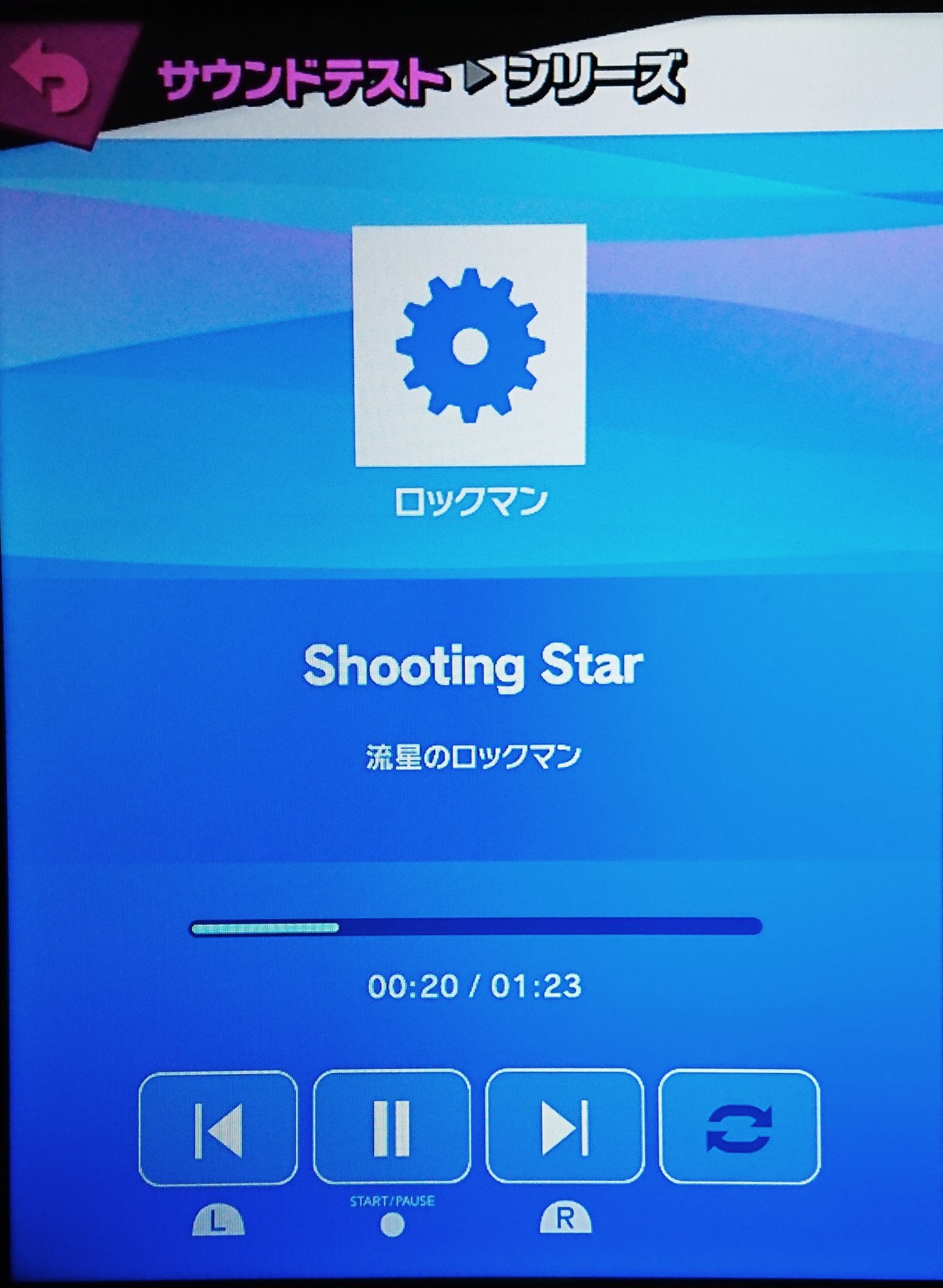
Task: Tap the playback progress bar
Action: [x=476, y=927]
